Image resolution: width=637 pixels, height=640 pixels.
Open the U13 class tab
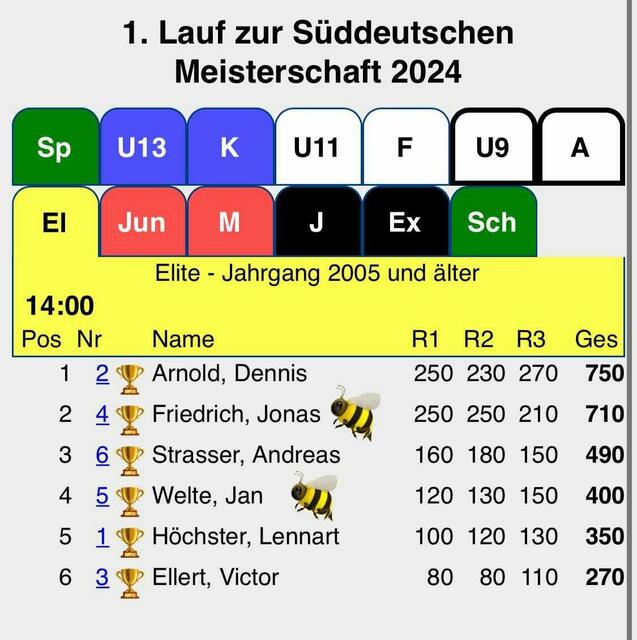pyautogui.click(x=142, y=148)
